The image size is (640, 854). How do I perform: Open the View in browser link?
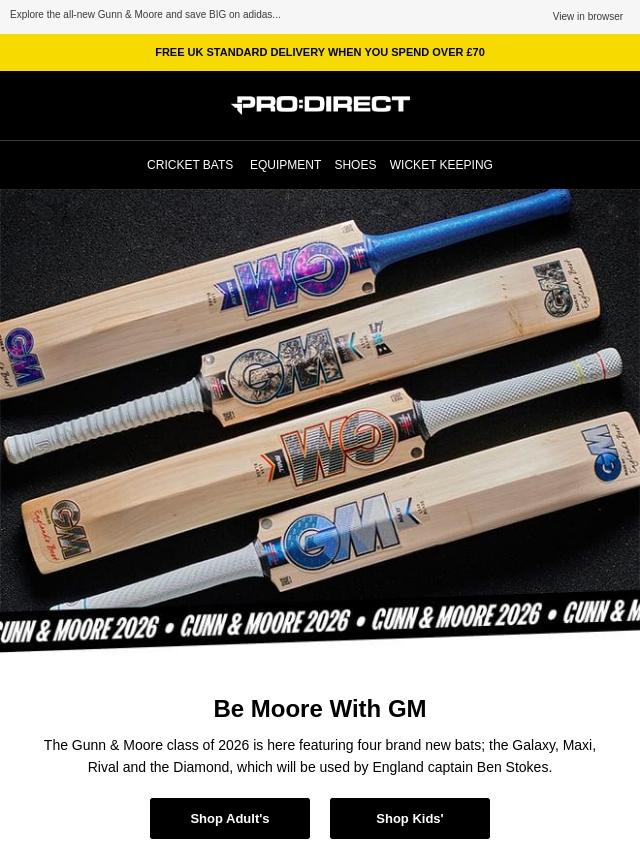point(587,16)
